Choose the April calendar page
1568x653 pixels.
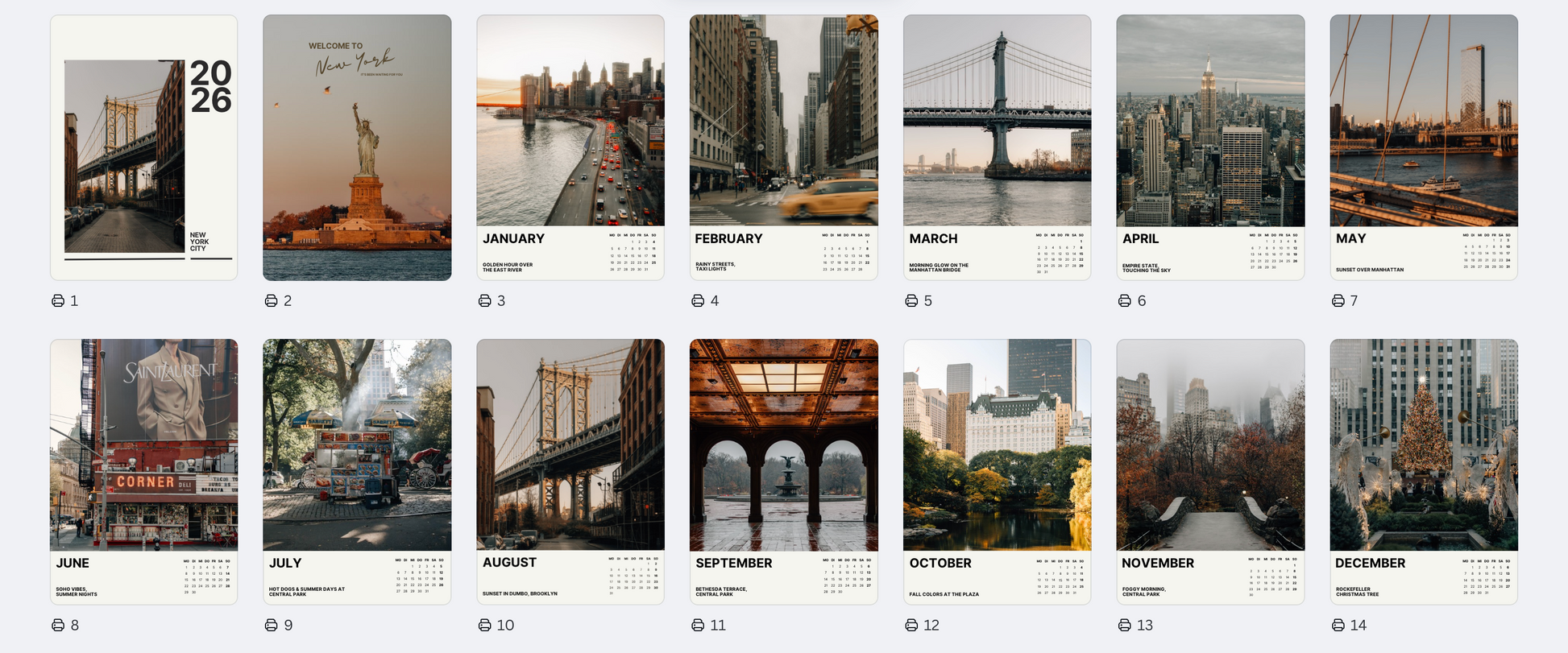pos(1210,147)
